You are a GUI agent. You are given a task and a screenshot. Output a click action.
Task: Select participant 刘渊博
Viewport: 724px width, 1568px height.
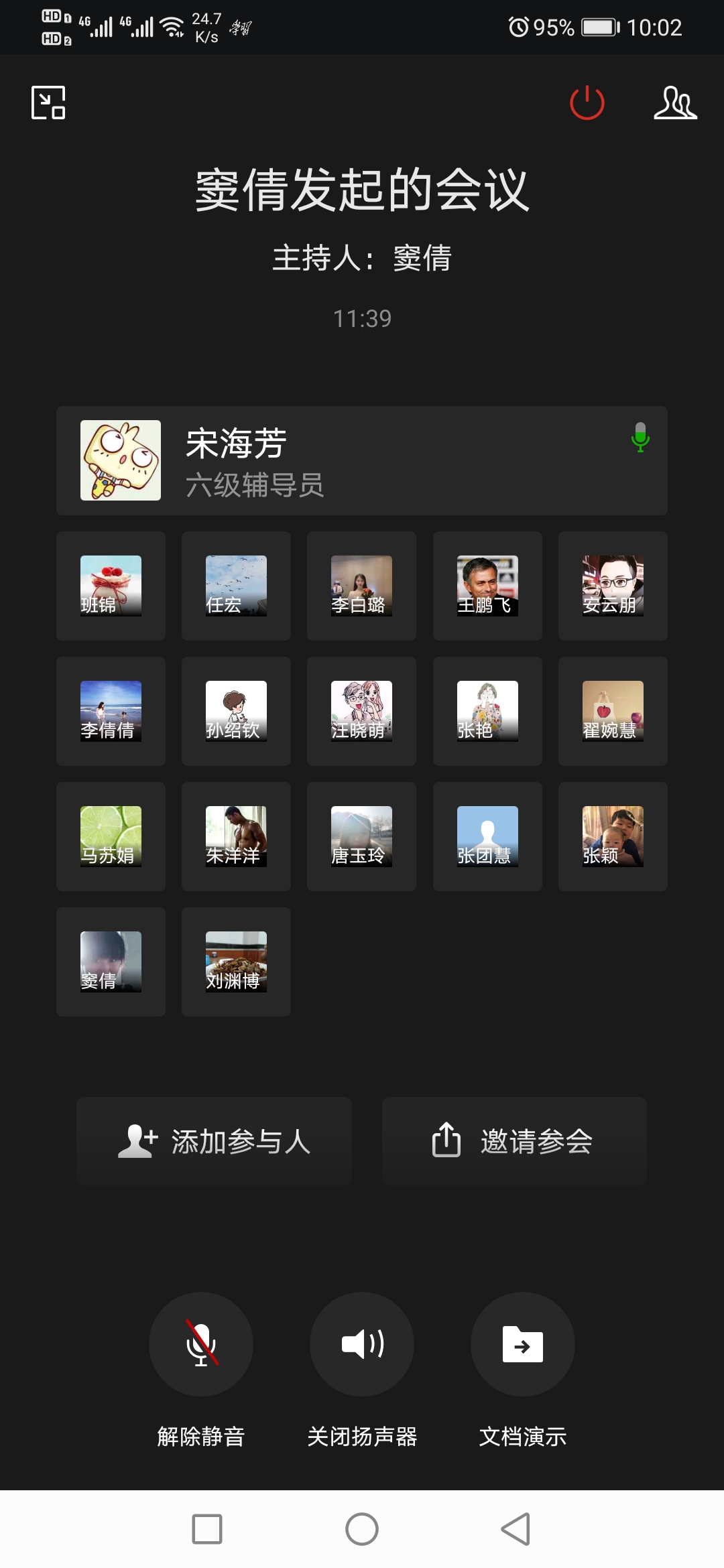(236, 962)
